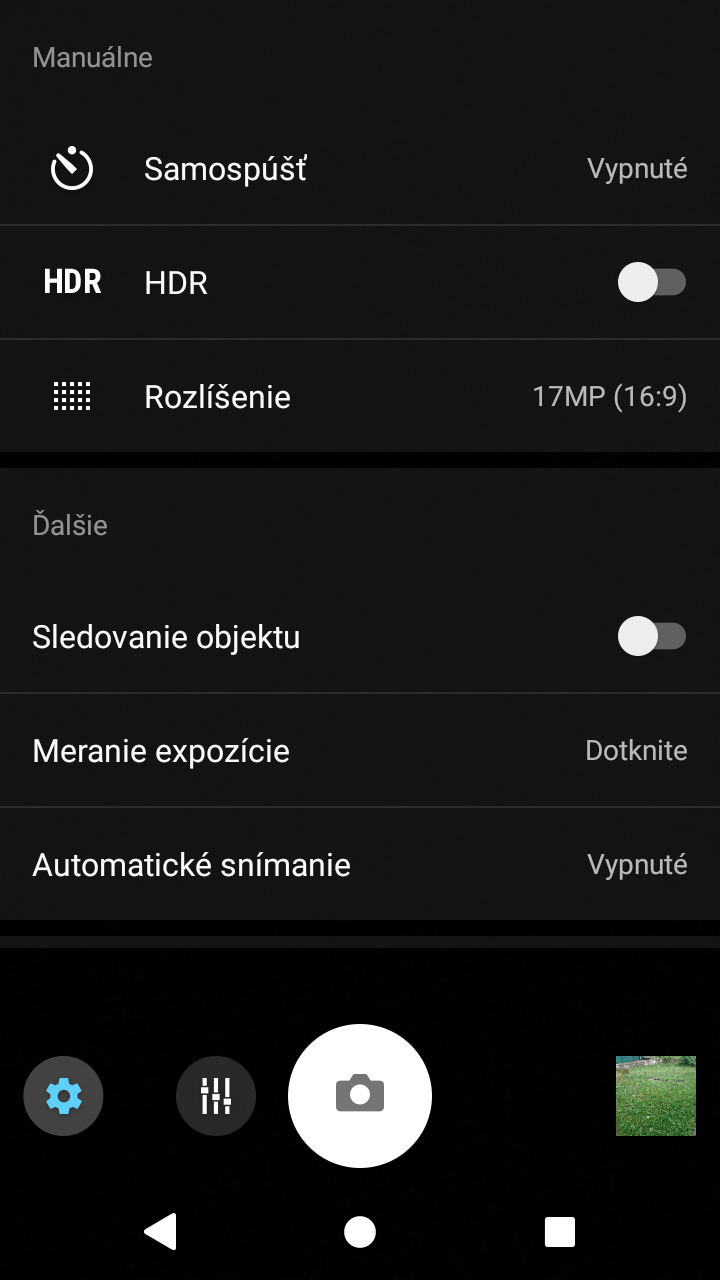Go back with the system back button
Image resolution: width=720 pixels, height=1280 pixels.
(160, 1232)
